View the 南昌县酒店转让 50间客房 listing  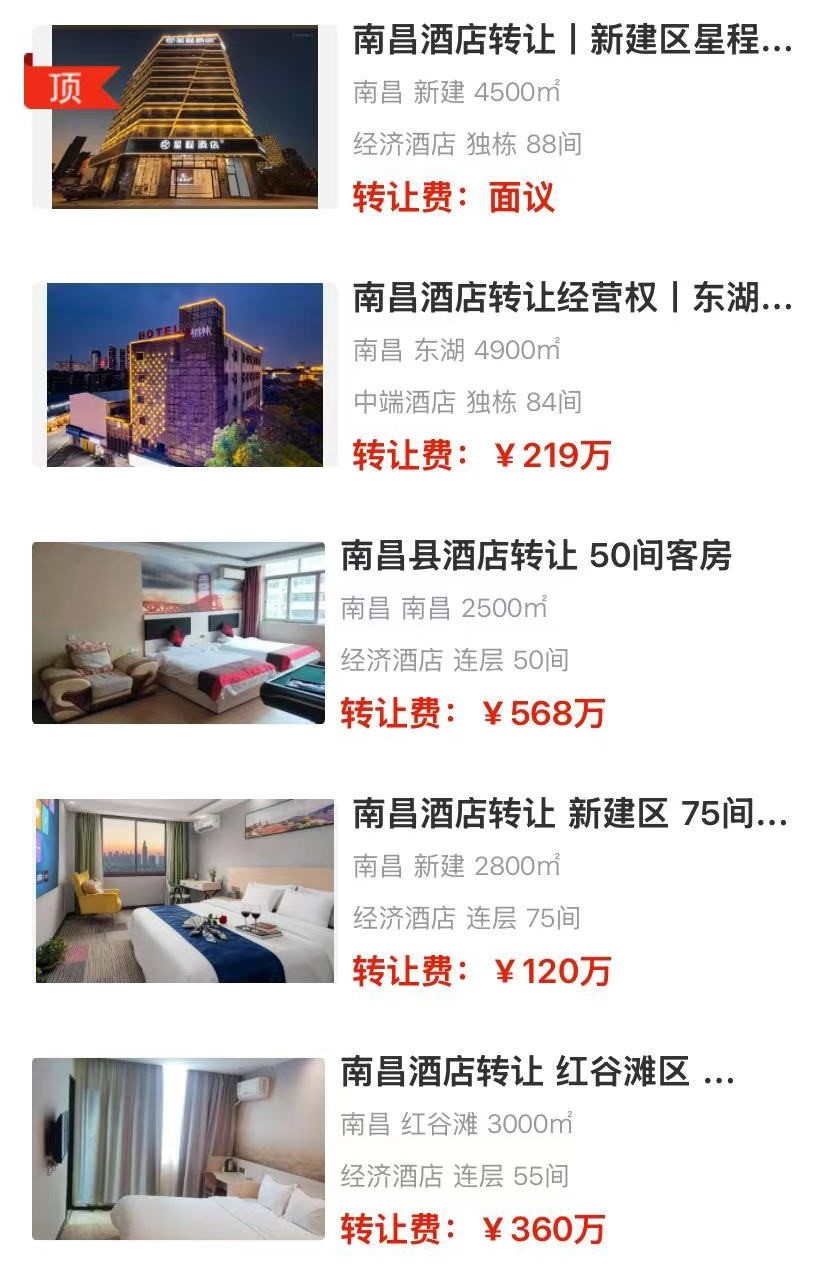pos(536,556)
